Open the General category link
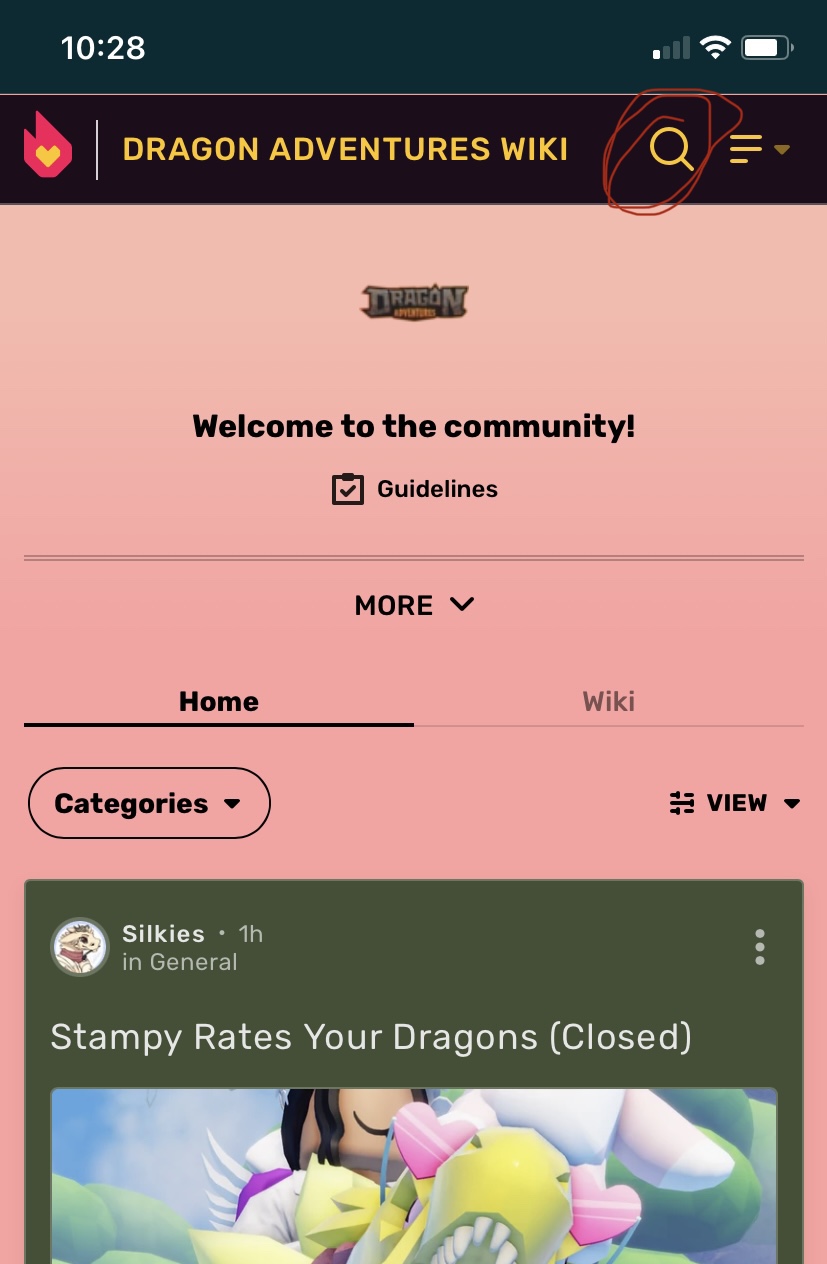Viewport: 827px width, 1264px height. [193, 962]
